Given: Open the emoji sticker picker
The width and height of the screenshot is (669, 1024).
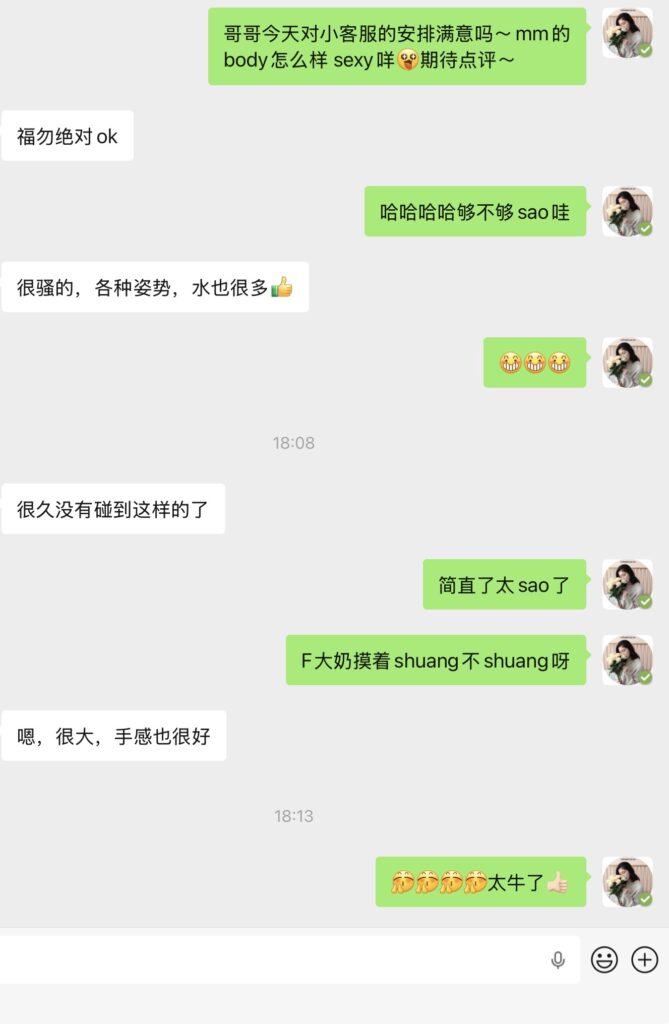Looking at the screenshot, I should coord(604,960).
